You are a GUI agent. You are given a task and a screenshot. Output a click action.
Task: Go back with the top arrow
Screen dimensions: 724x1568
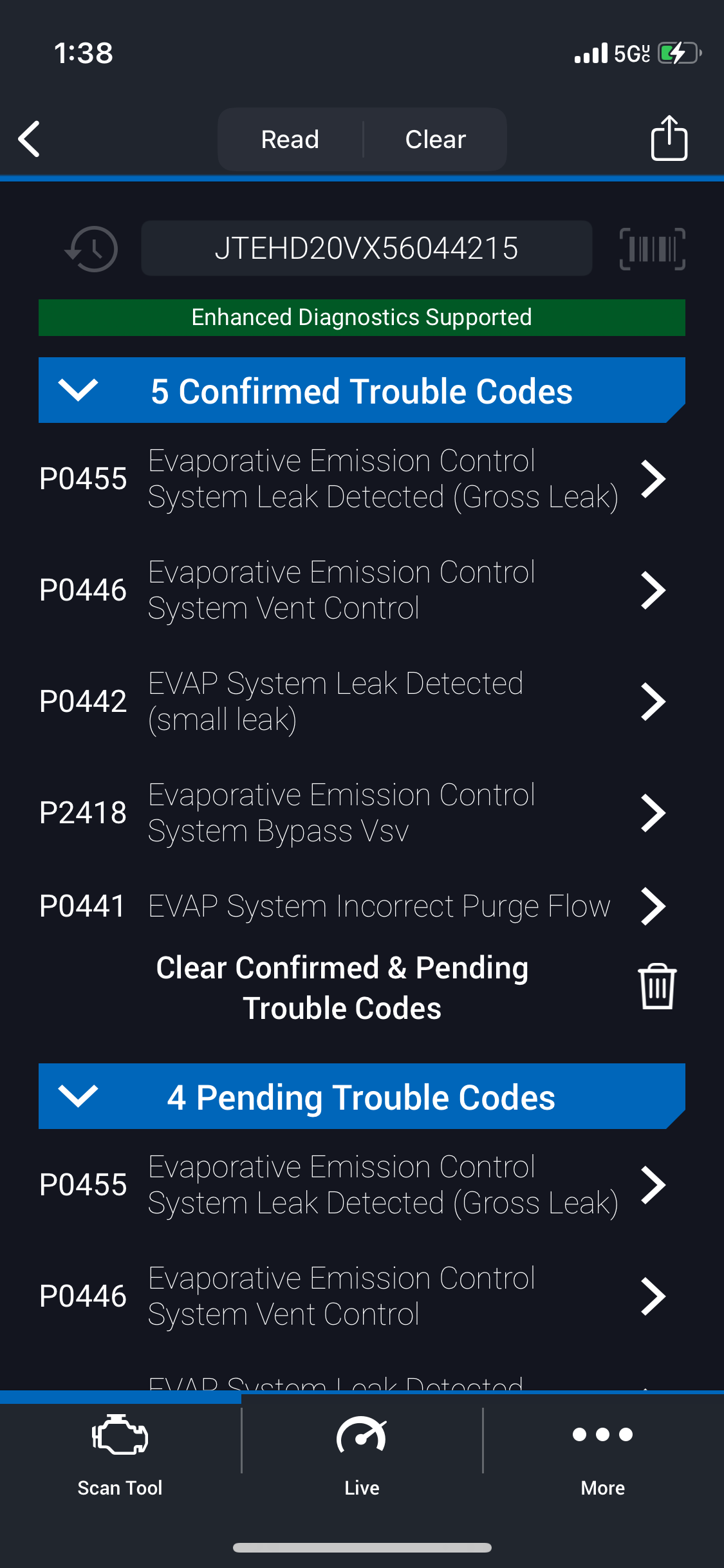tap(29, 138)
